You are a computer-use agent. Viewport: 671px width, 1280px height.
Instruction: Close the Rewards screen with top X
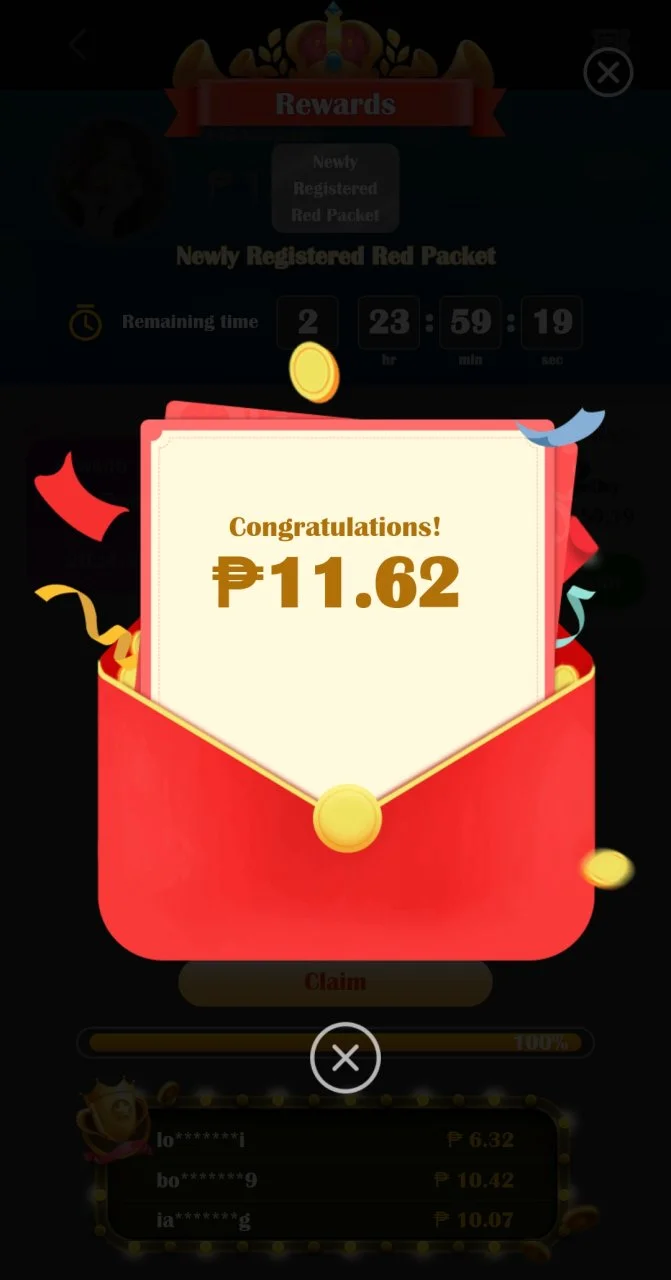pyautogui.click(x=608, y=73)
